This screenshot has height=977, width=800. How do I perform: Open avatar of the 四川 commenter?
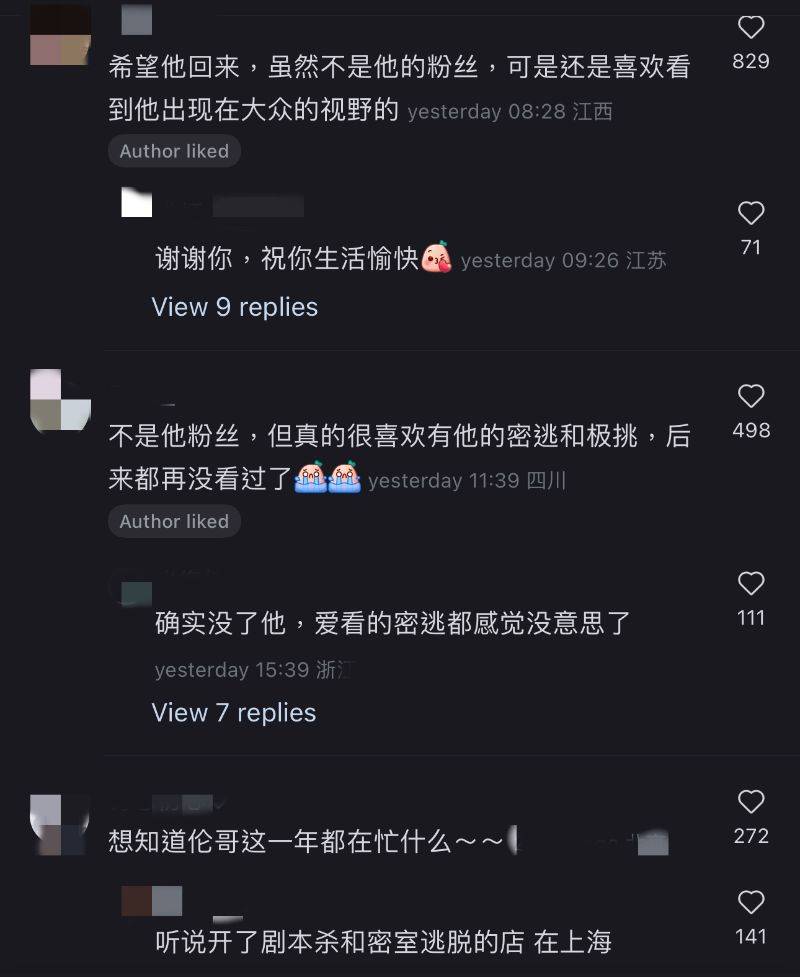(60, 400)
